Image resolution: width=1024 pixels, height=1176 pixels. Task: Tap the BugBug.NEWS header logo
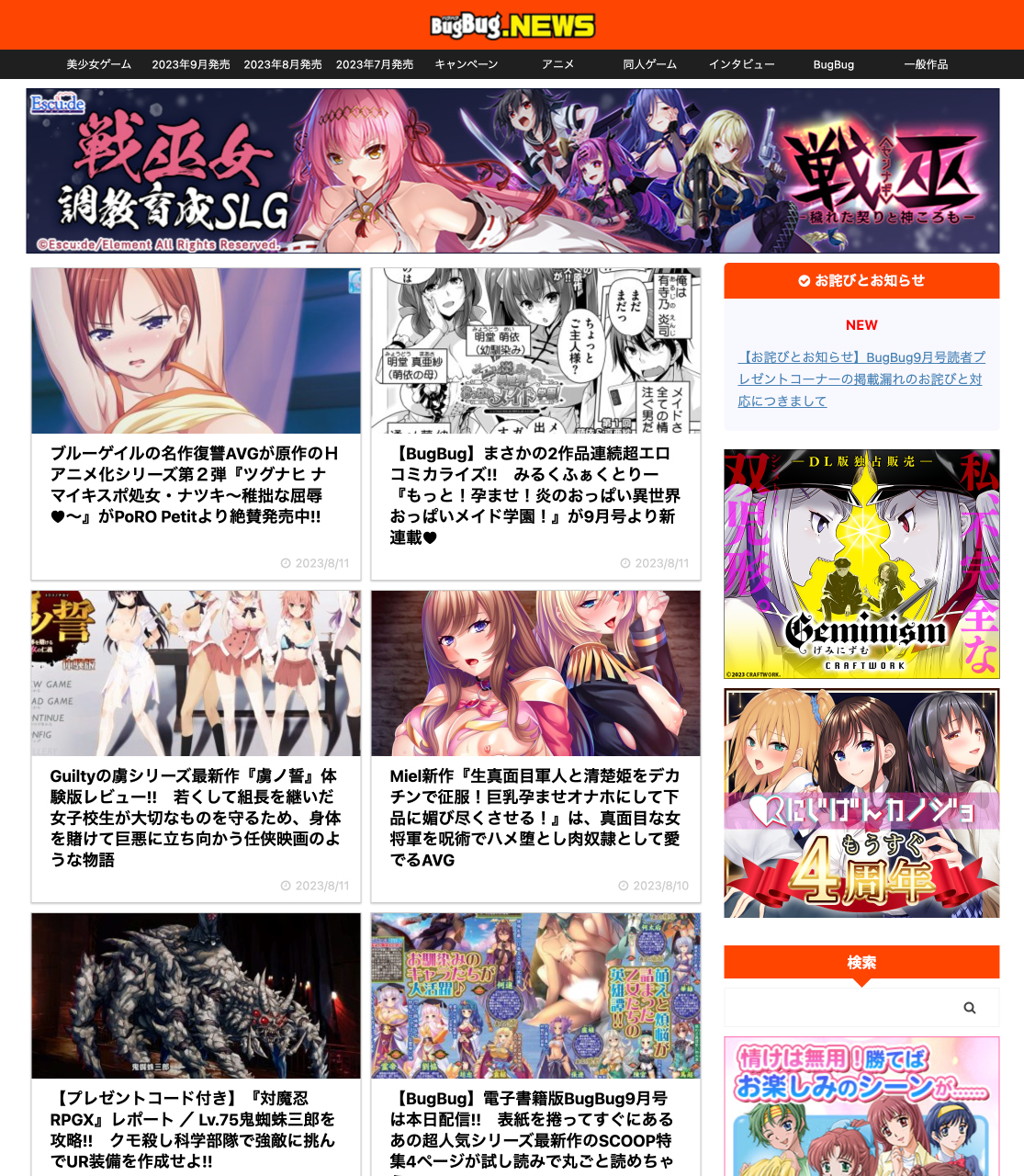[512, 25]
